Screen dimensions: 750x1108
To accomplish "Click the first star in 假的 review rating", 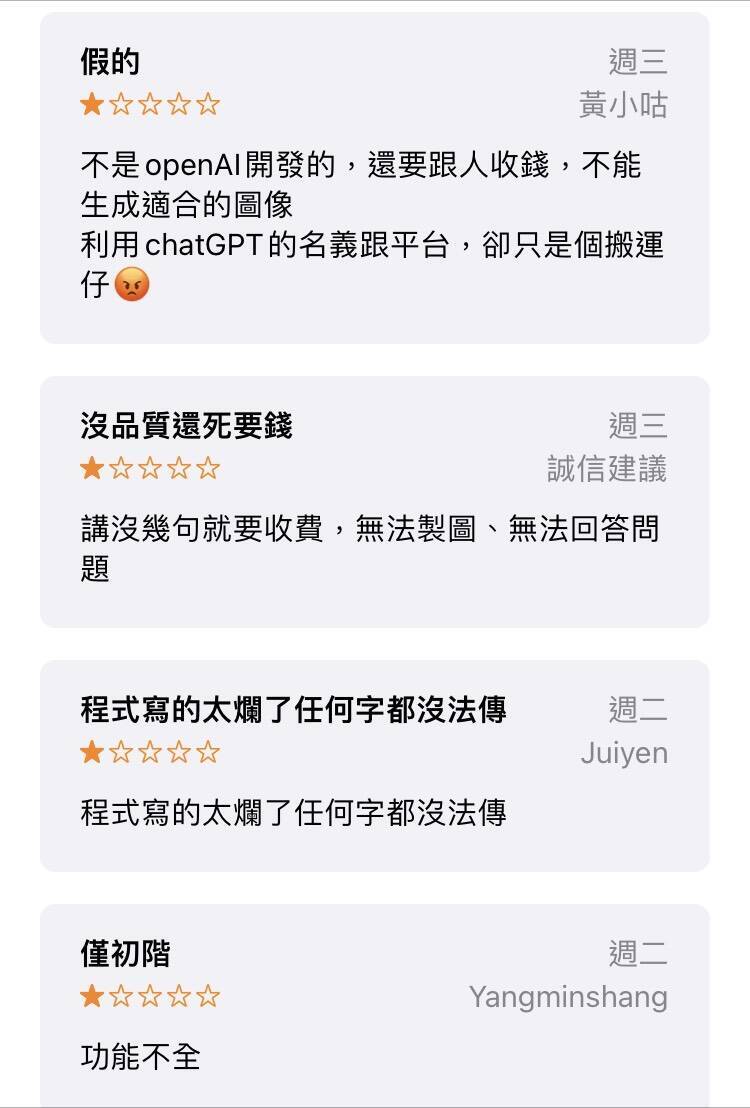I will tap(91, 102).
